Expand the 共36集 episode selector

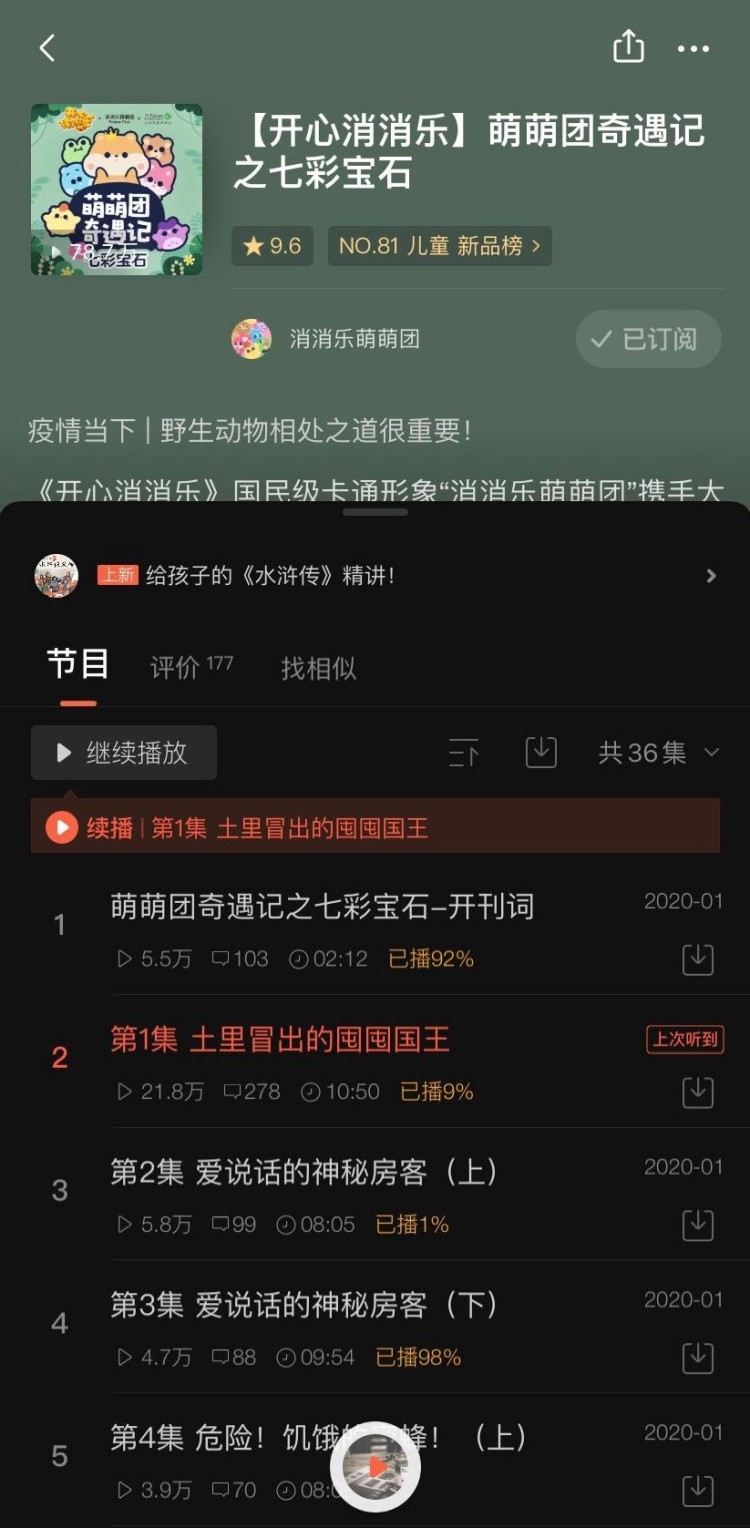point(658,753)
